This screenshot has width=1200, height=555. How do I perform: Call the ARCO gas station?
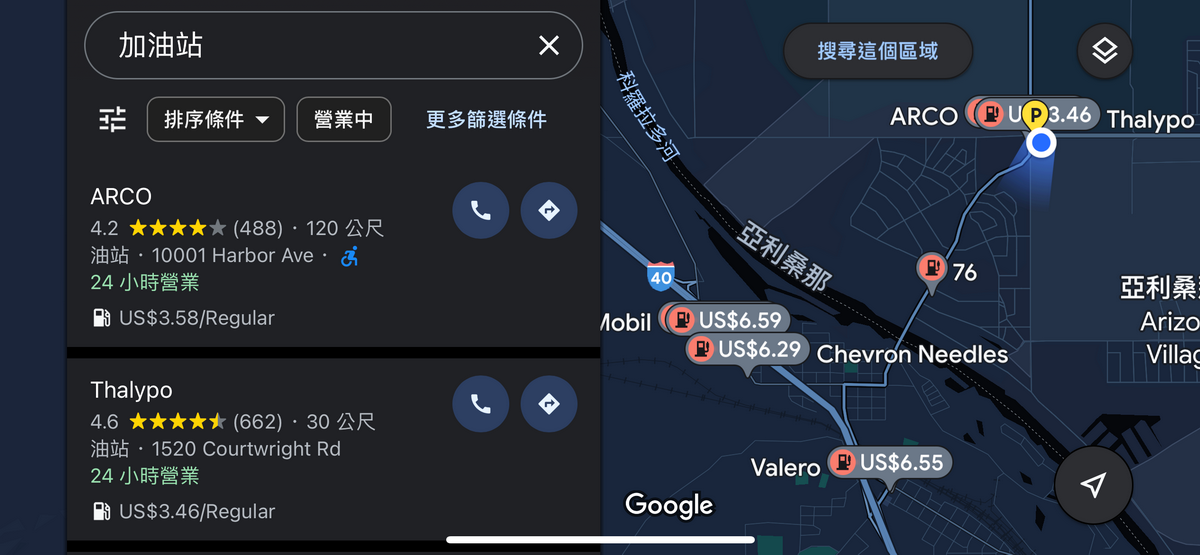point(481,211)
